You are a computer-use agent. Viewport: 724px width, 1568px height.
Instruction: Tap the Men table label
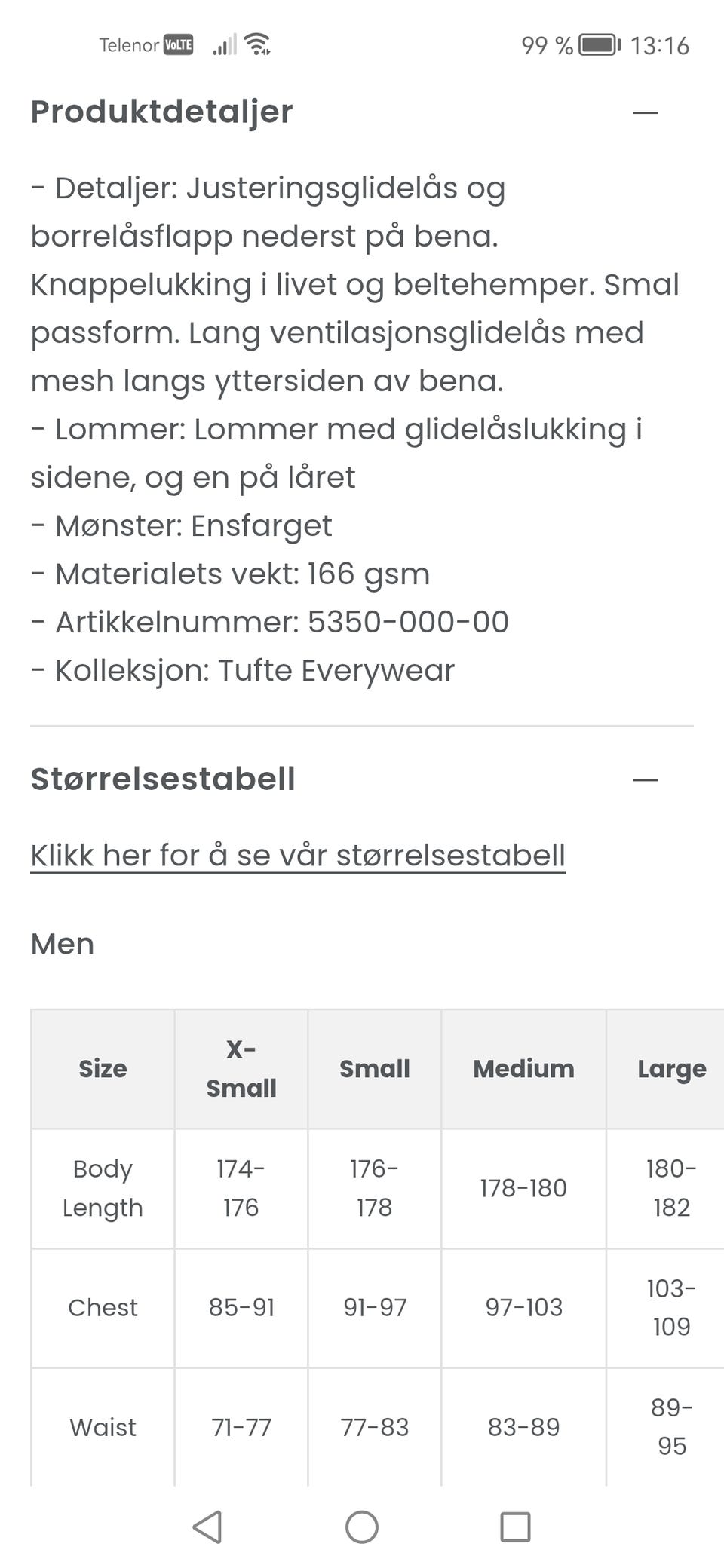[x=61, y=943]
